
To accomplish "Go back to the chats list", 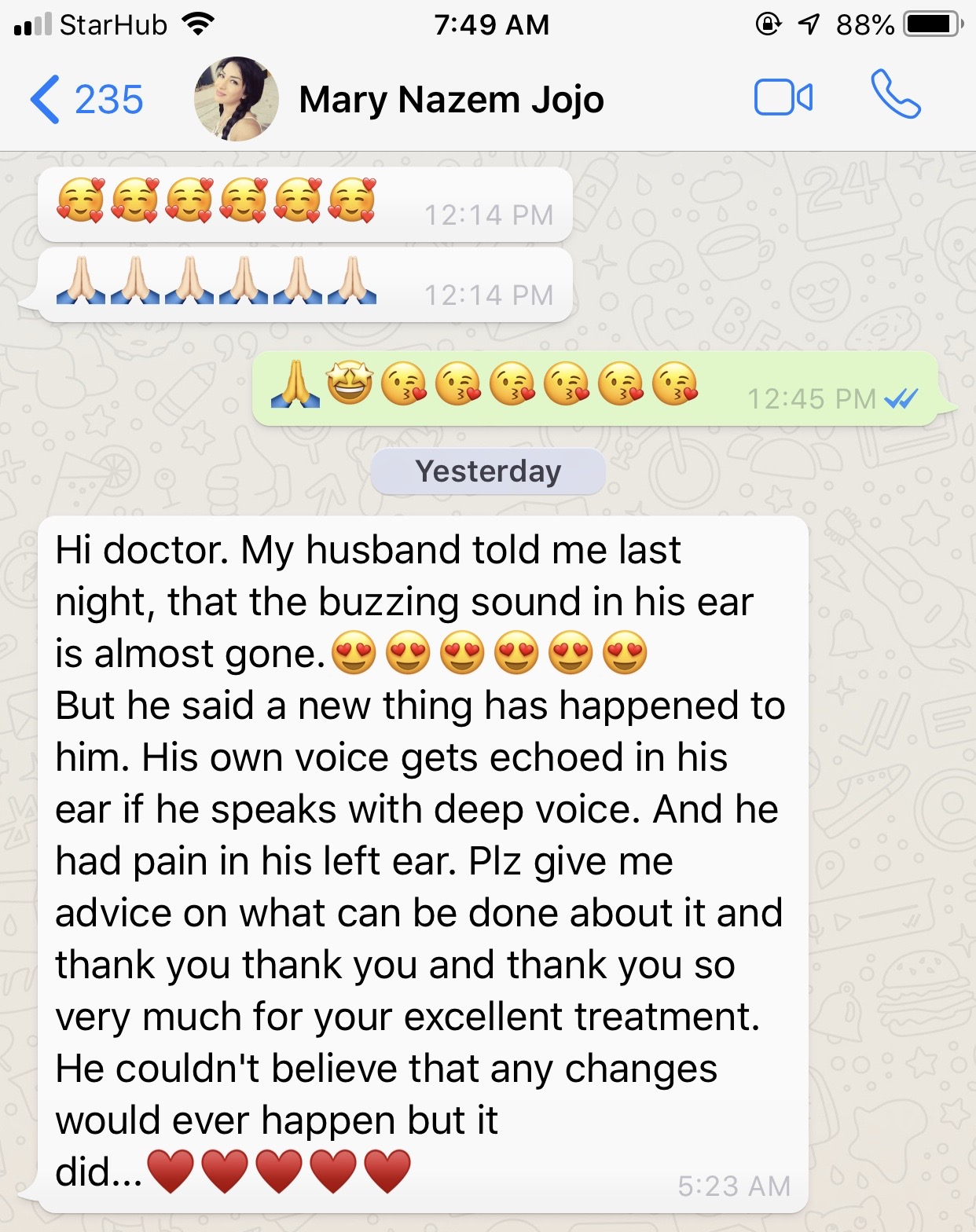I will tap(85, 100).
